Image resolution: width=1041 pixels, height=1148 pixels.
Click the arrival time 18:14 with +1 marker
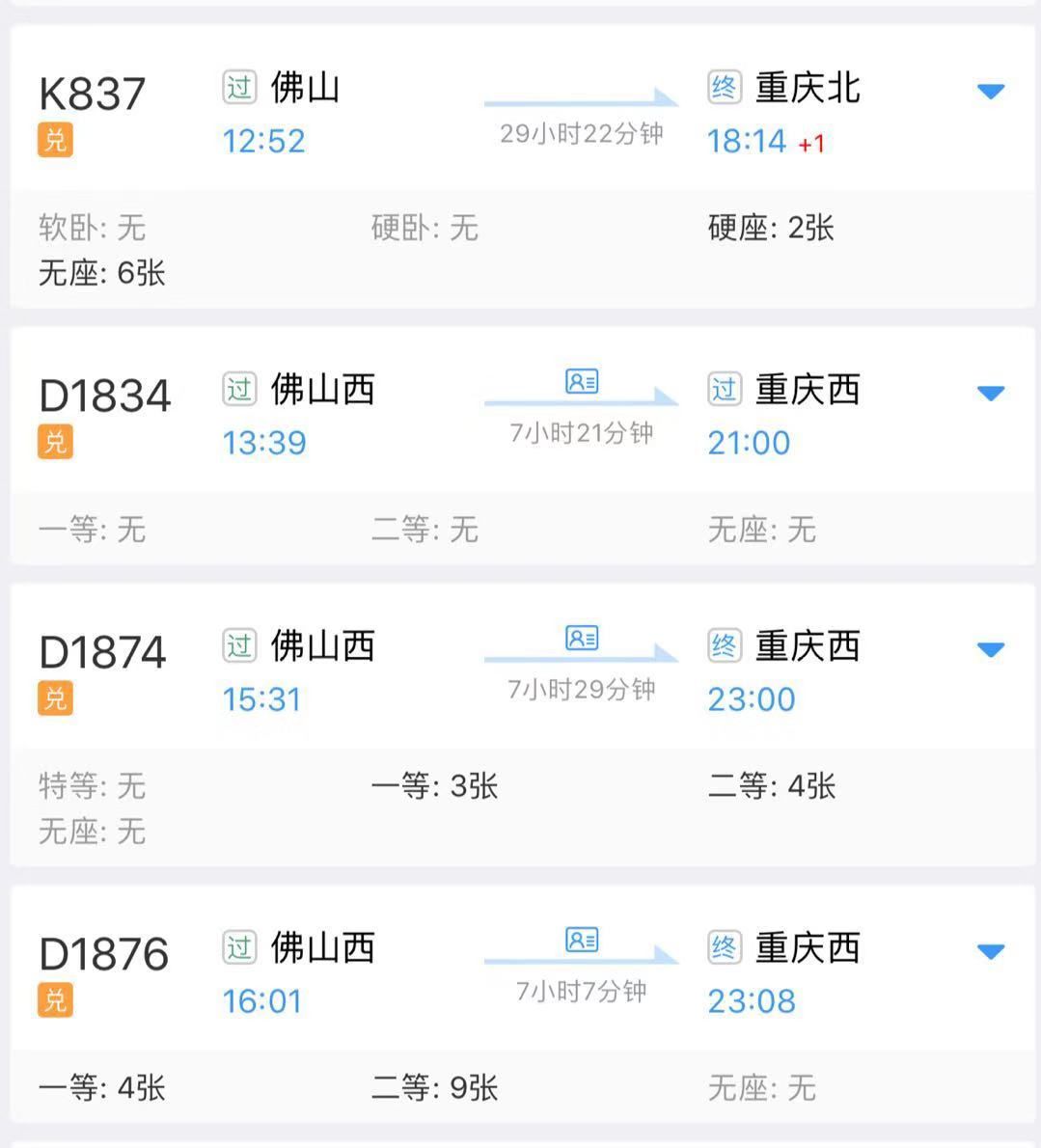pyautogui.click(x=748, y=141)
